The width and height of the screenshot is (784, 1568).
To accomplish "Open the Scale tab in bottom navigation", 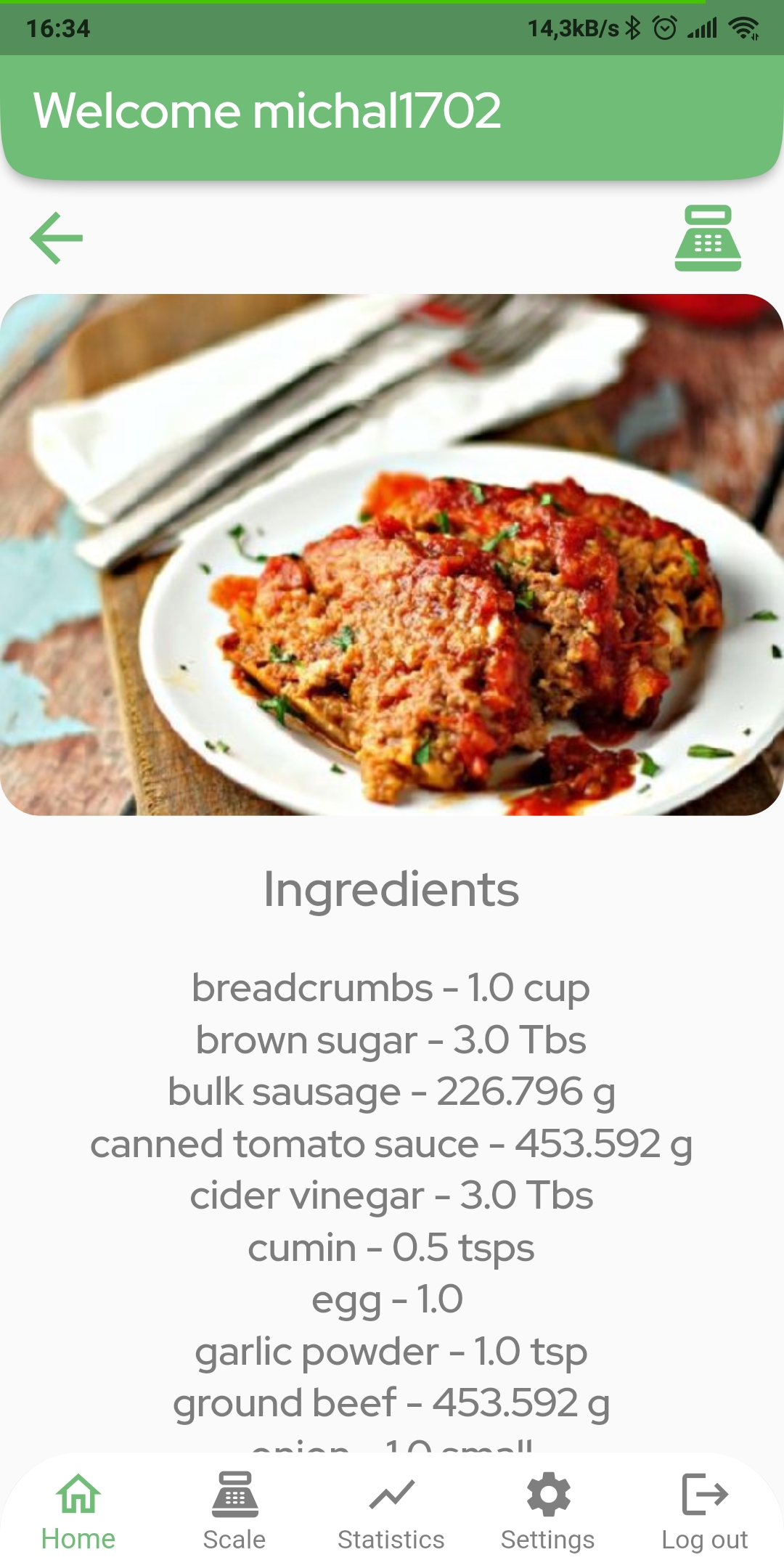I will 234,1511.
